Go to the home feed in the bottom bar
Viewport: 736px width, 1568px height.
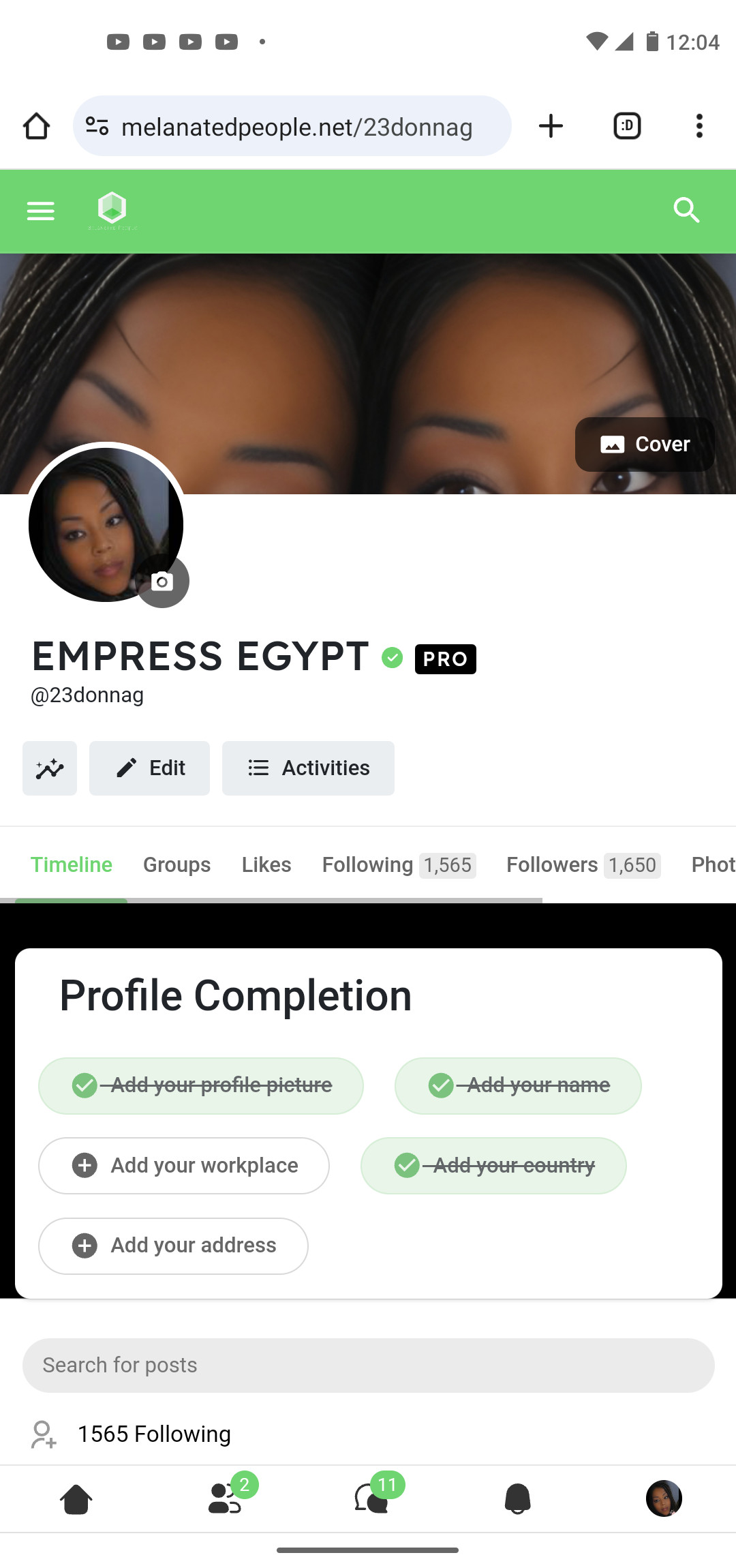pos(76,1499)
